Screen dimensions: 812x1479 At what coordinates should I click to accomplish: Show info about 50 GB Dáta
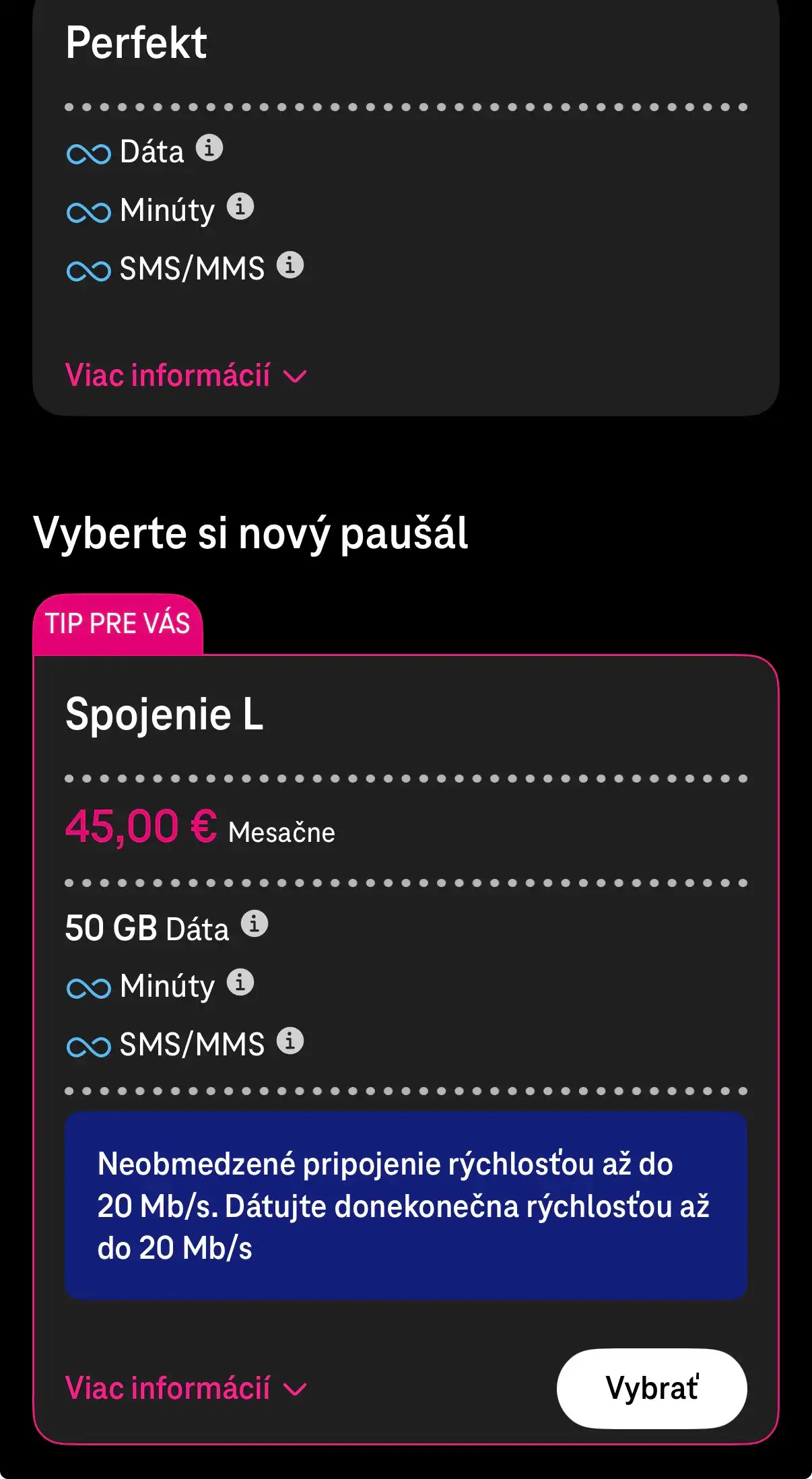(255, 923)
